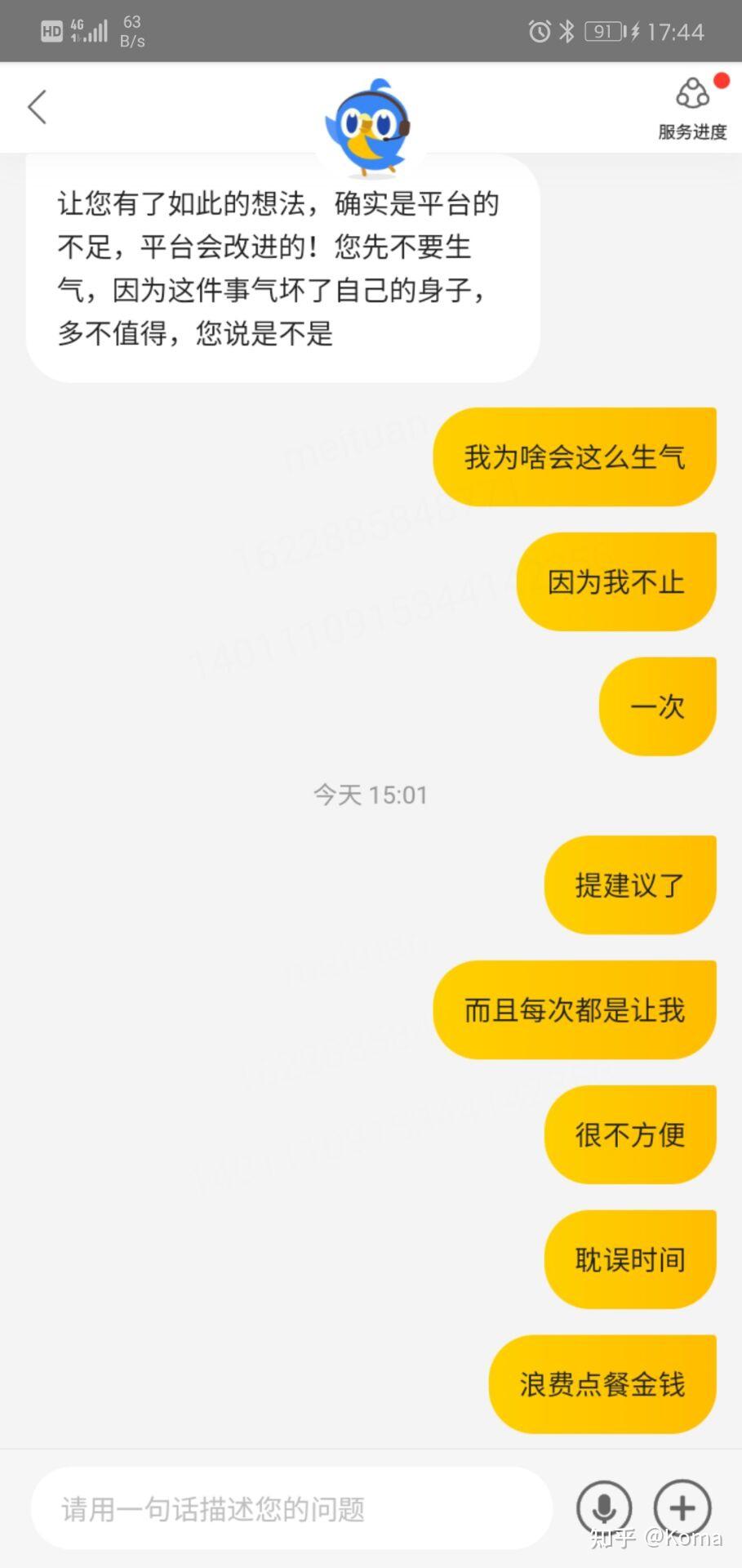Screen dimensions: 742x1568
Task: Open 服务进度 service progress
Action: (692, 108)
